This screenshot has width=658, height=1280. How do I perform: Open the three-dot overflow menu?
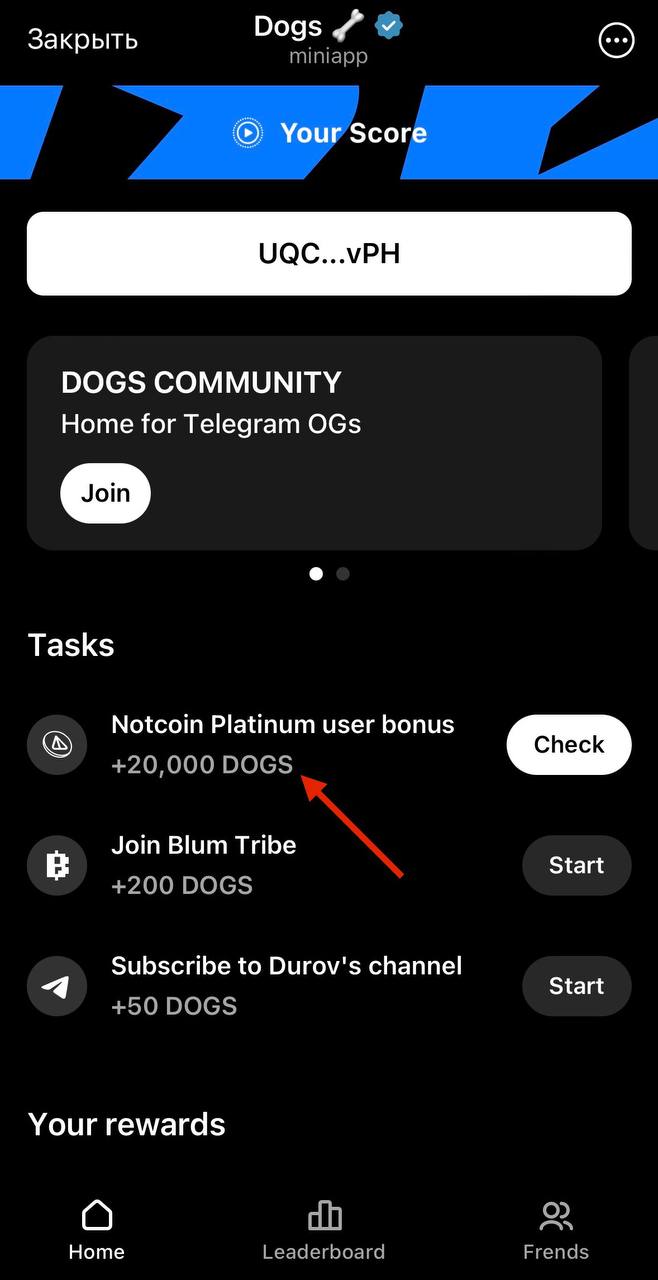tap(616, 41)
